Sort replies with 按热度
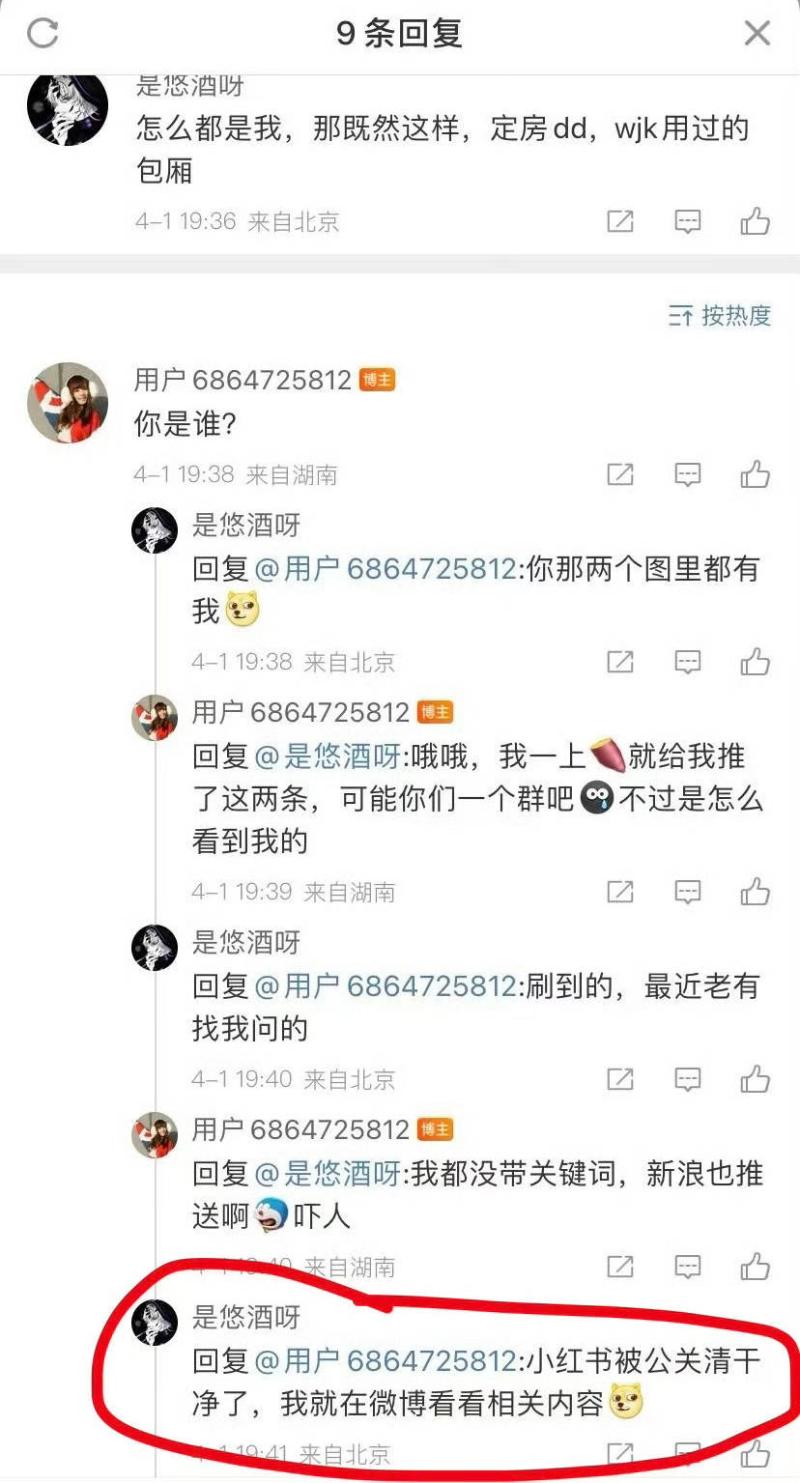The height and width of the screenshot is (1483, 800). 720,316
